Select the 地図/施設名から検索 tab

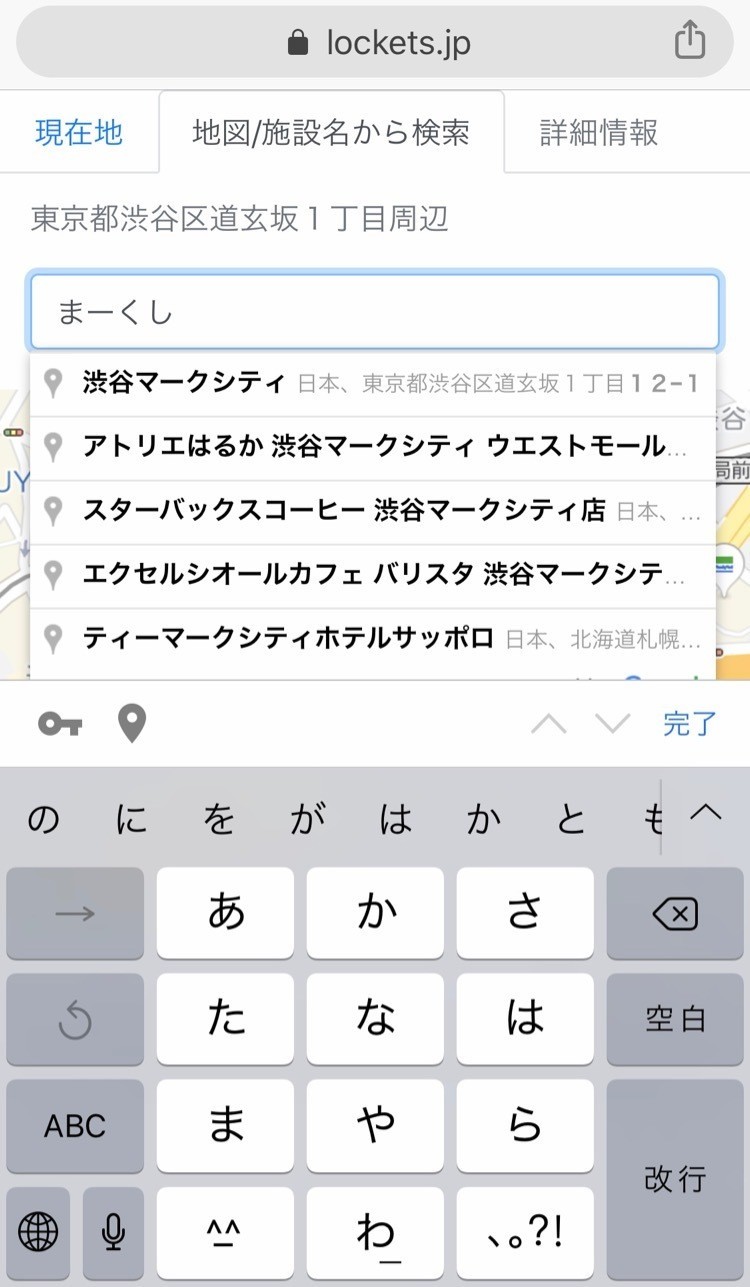tap(331, 132)
